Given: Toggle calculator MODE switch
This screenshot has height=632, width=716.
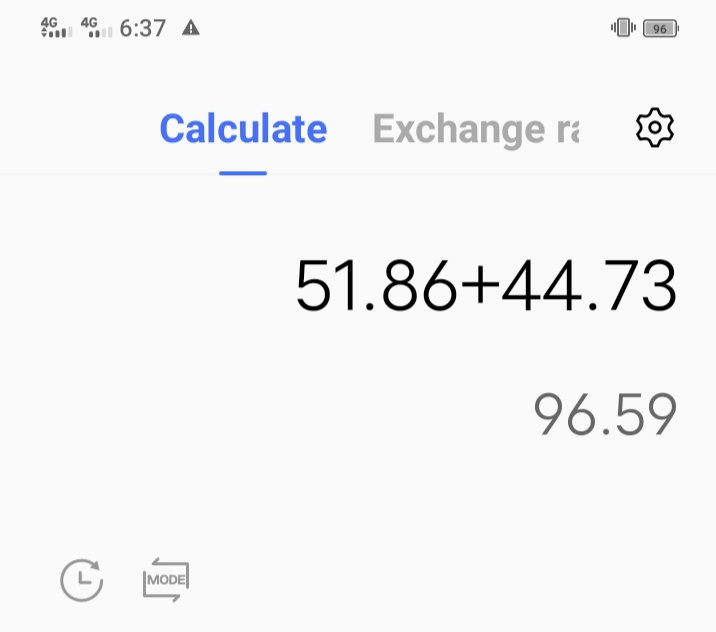Looking at the screenshot, I should (x=166, y=580).
